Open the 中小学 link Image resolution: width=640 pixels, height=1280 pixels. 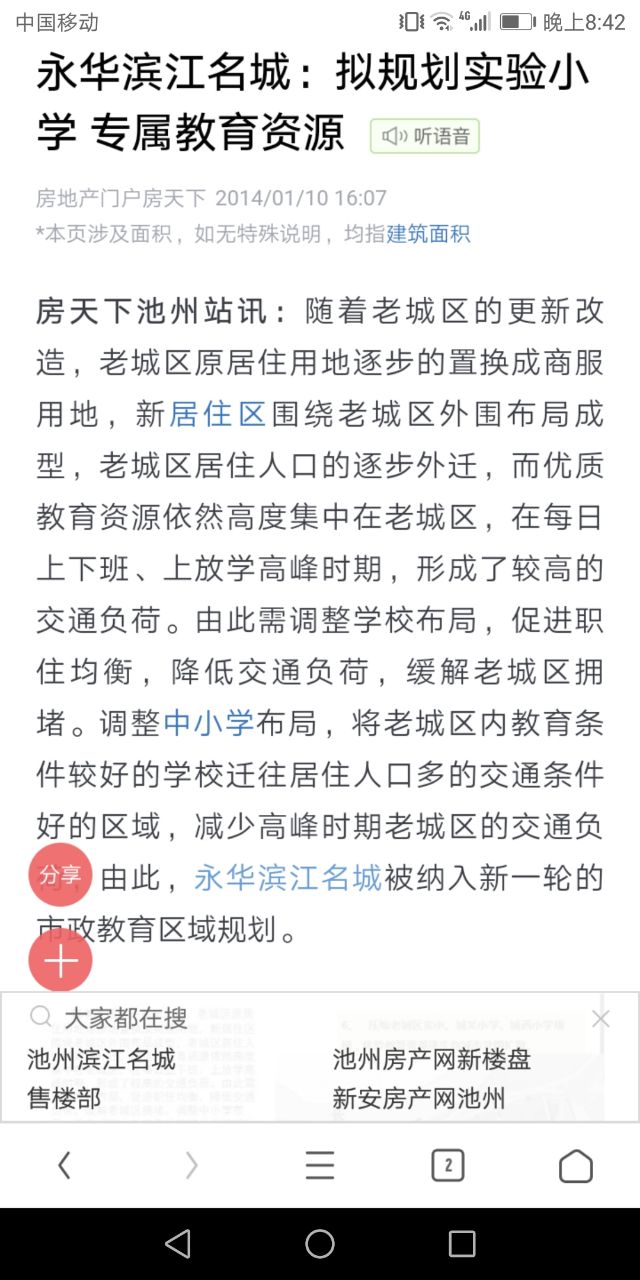[209, 723]
